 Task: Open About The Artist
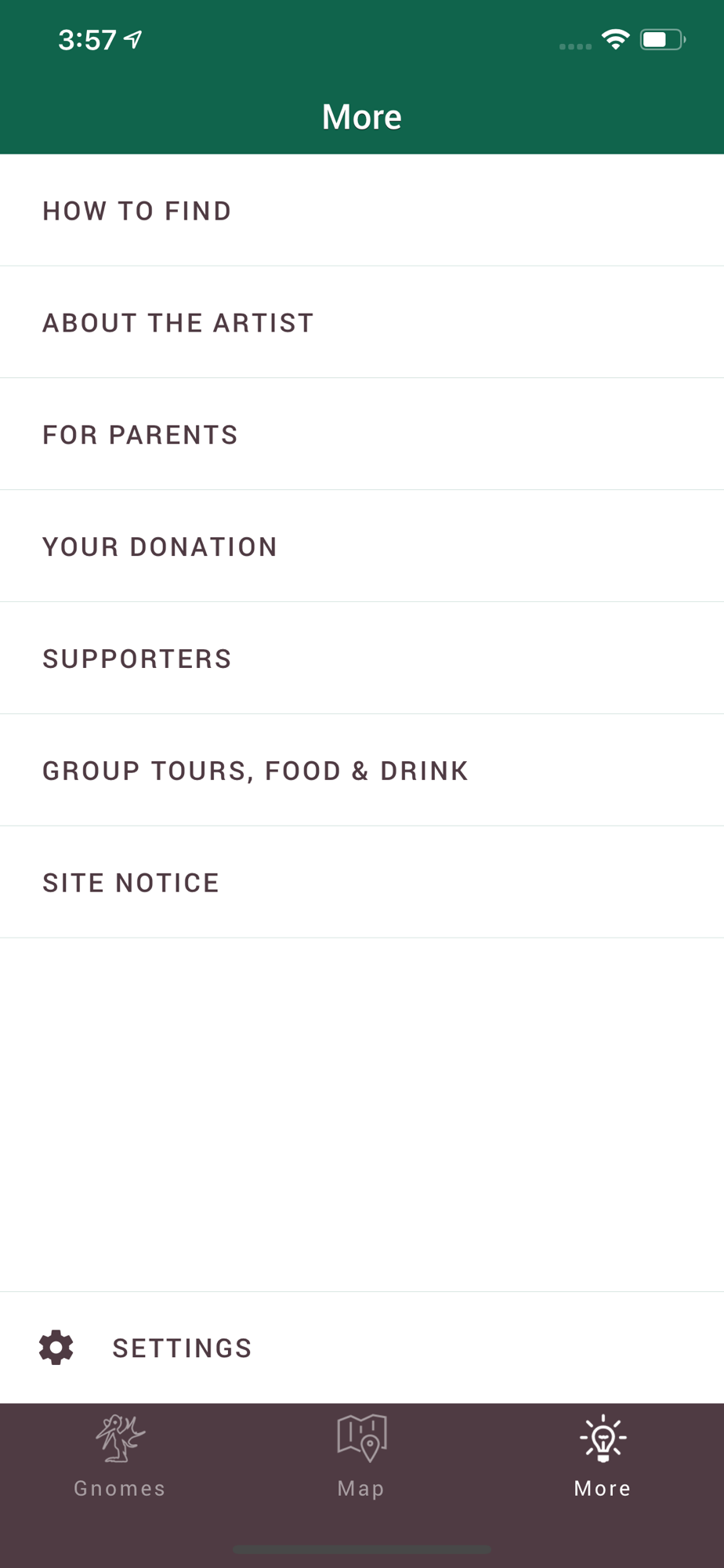point(362,322)
